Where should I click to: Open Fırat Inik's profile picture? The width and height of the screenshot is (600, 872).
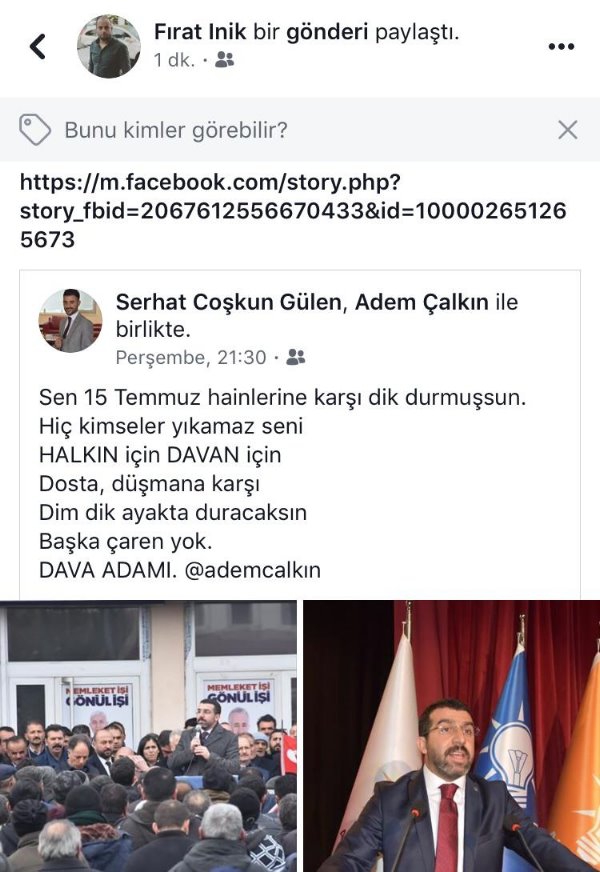tap(109, 47)
